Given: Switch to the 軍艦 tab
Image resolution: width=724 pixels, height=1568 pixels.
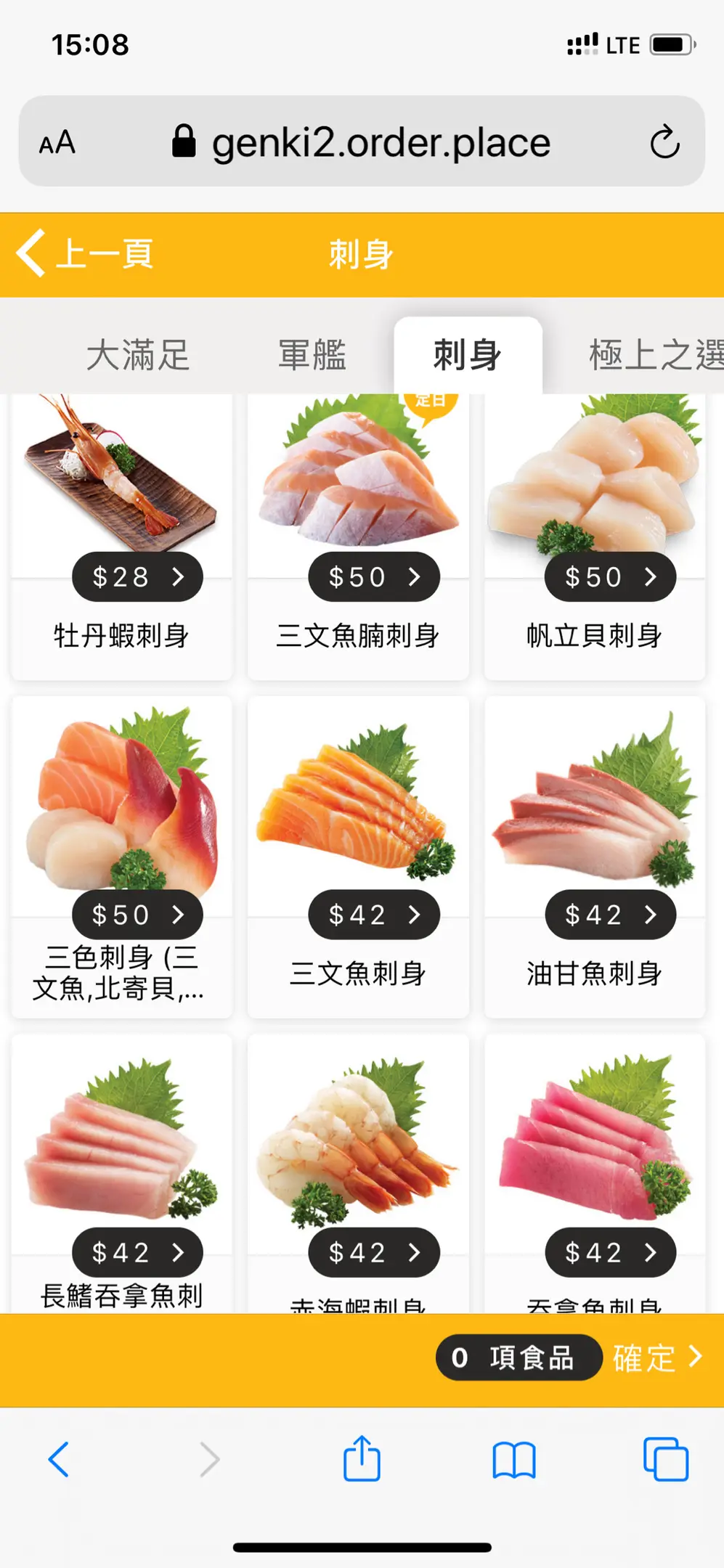Looking at the screenshot, I should point(312,356).
